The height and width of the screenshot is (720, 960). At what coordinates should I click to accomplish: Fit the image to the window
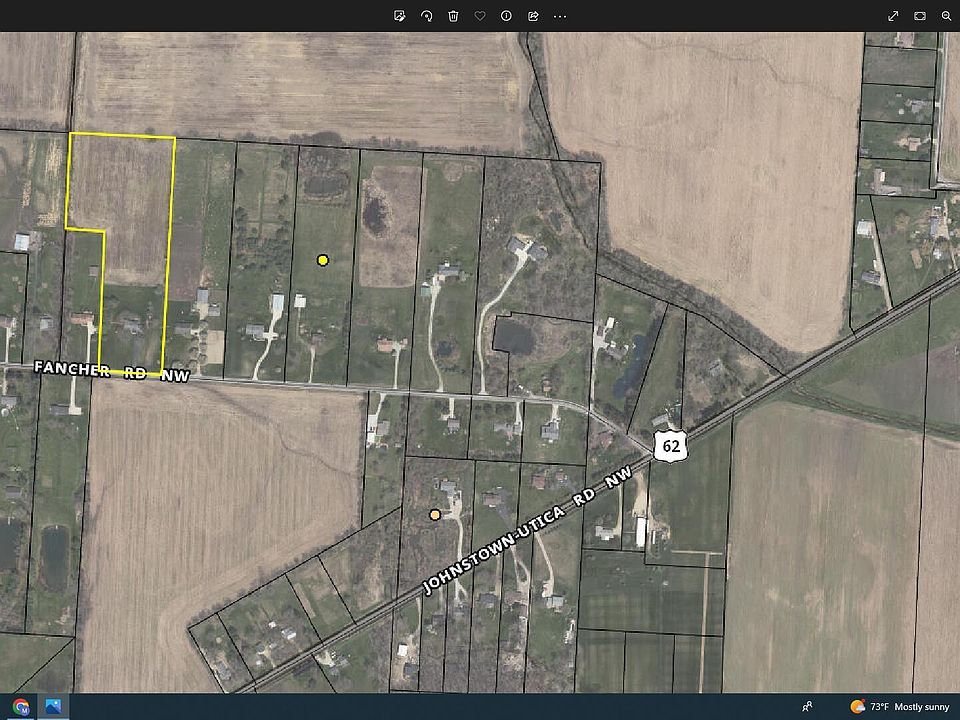click(x=920, y=16)
